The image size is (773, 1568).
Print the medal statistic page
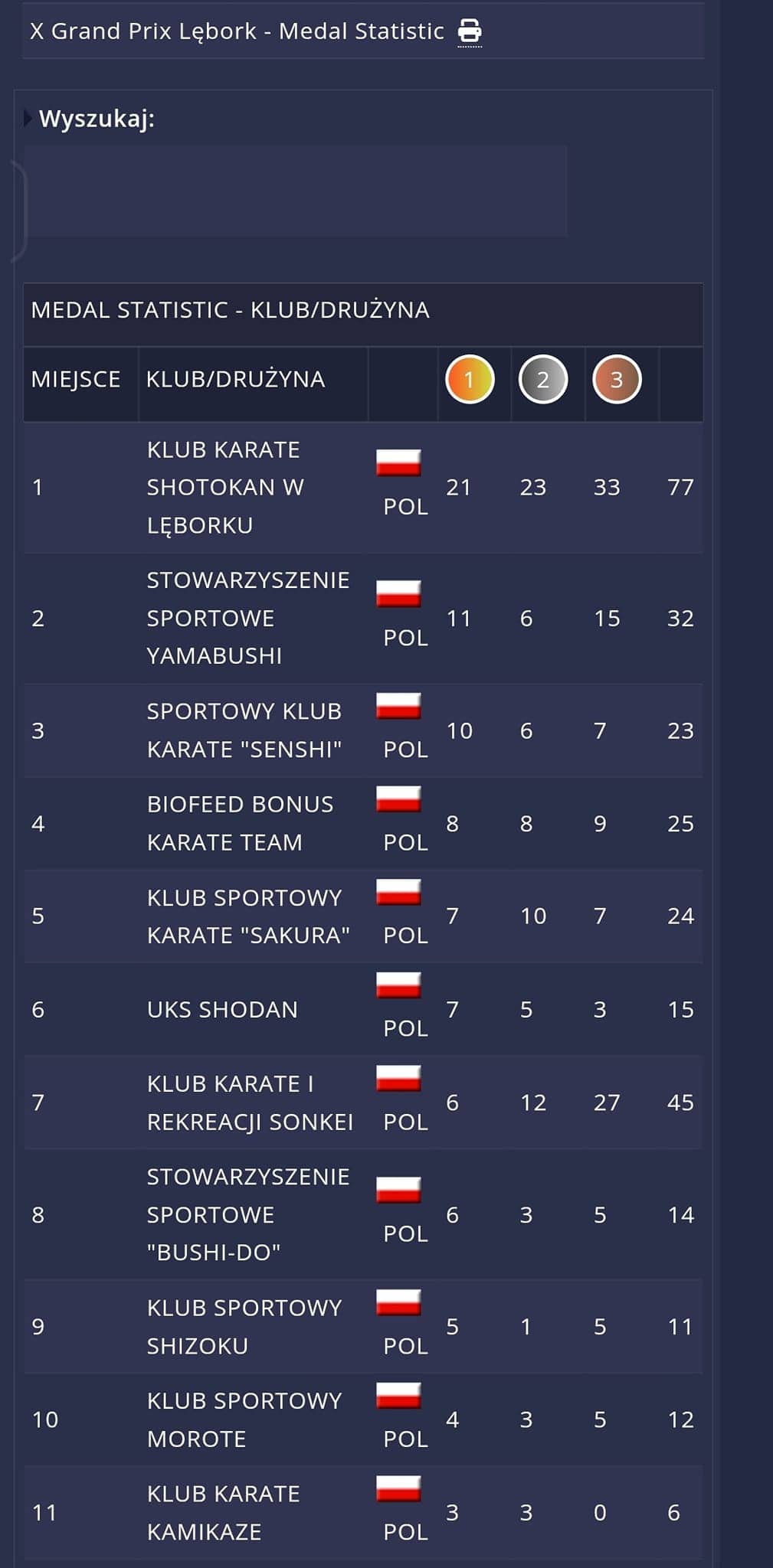pos(470,31)
